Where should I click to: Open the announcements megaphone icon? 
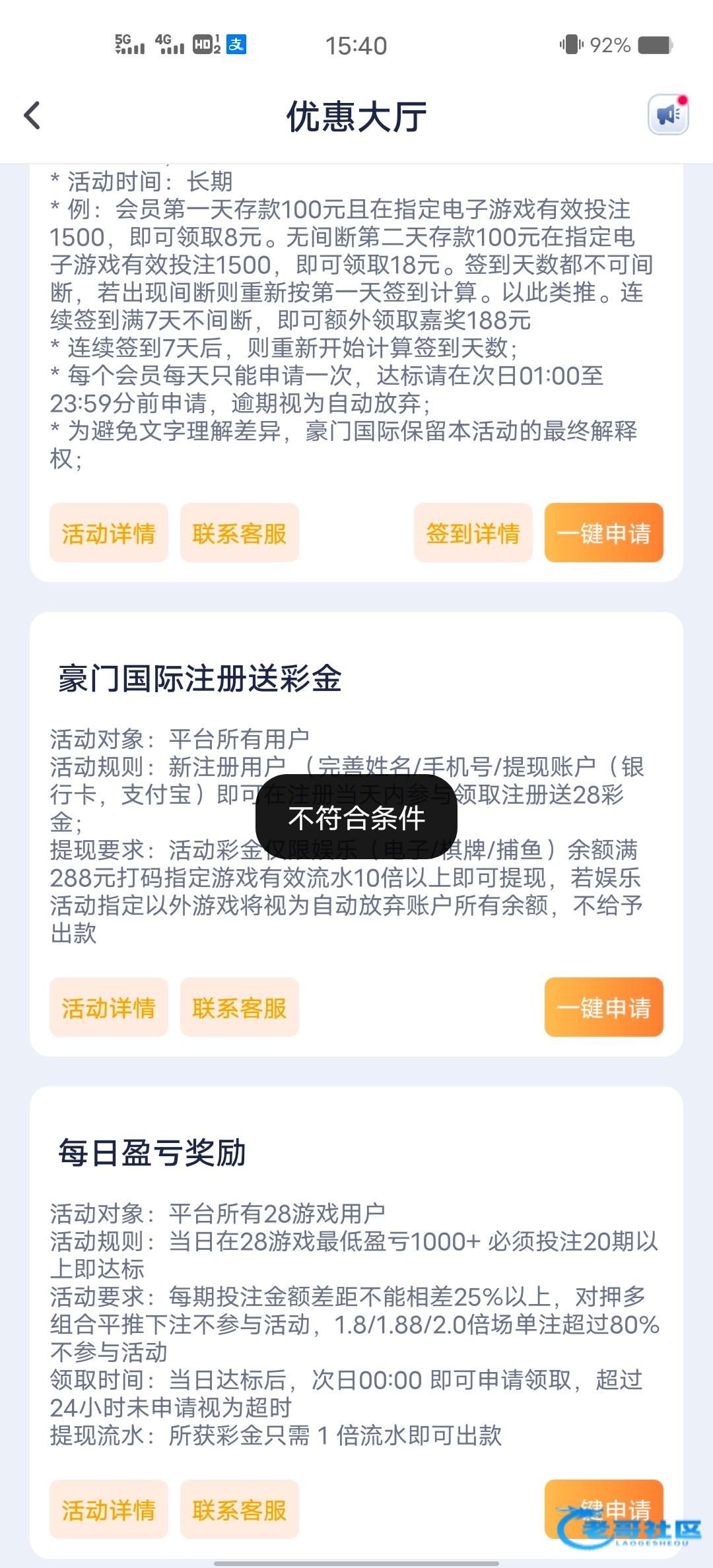tap(668, 115)
